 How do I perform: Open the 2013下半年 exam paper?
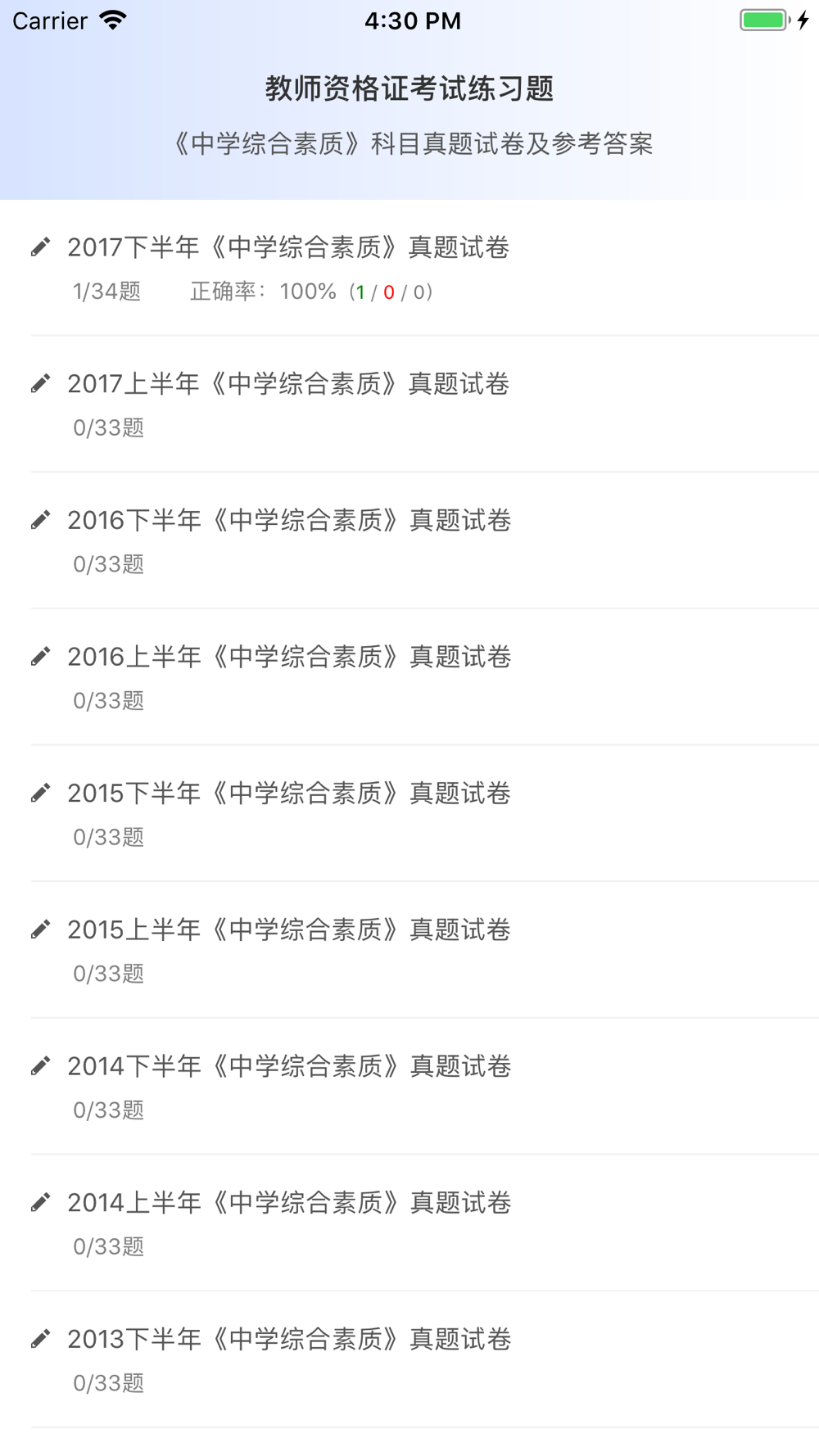click(289, 1340)
